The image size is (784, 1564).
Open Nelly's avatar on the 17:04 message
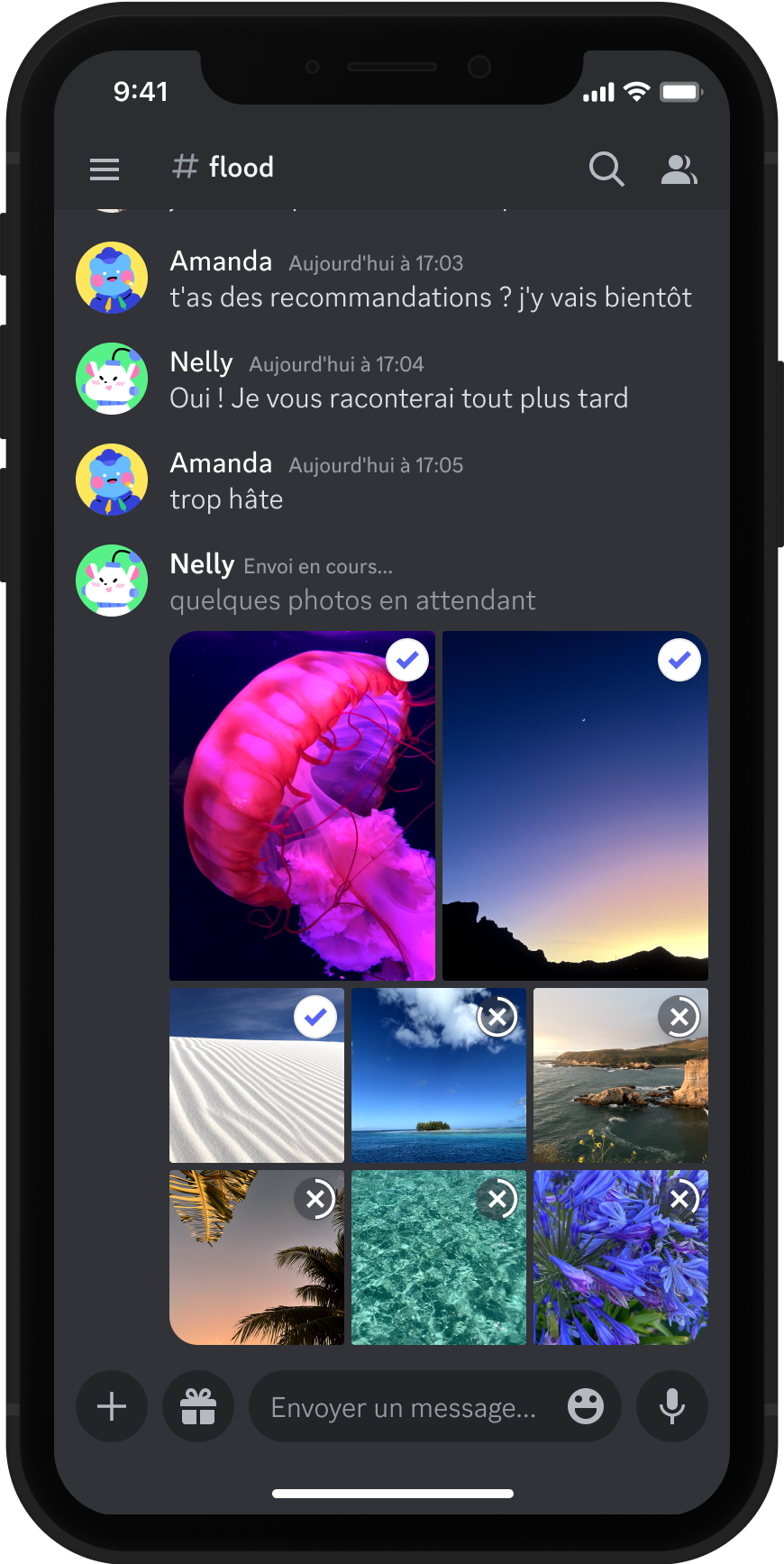(112, 379)
